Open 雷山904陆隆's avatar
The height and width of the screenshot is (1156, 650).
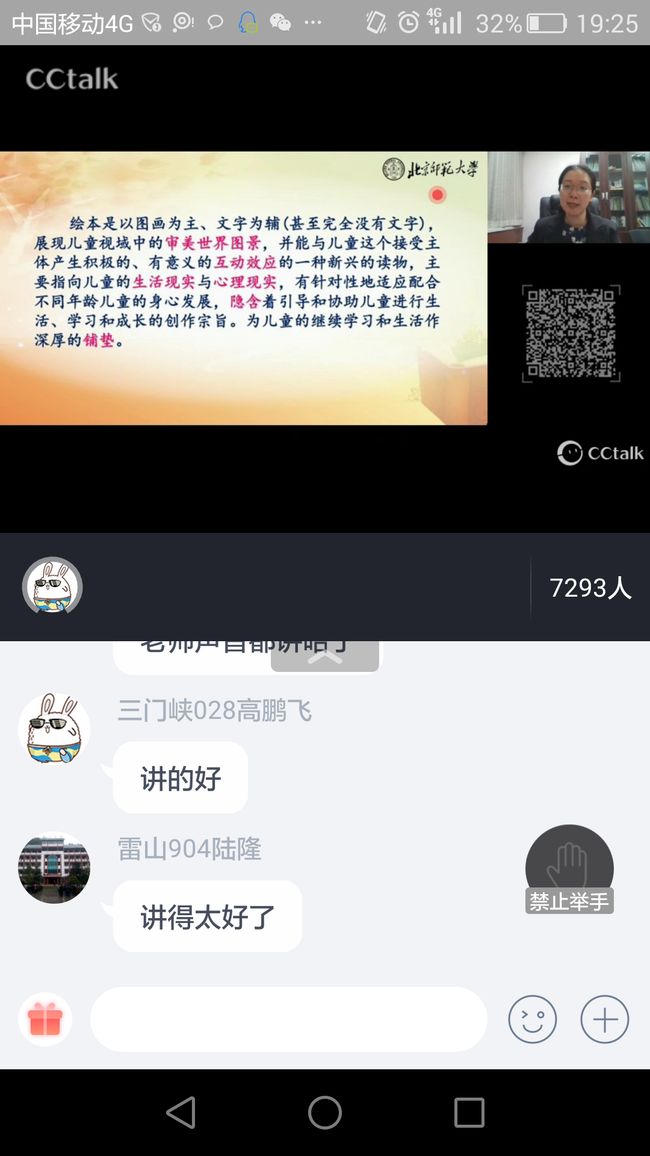tap(54, 868)
